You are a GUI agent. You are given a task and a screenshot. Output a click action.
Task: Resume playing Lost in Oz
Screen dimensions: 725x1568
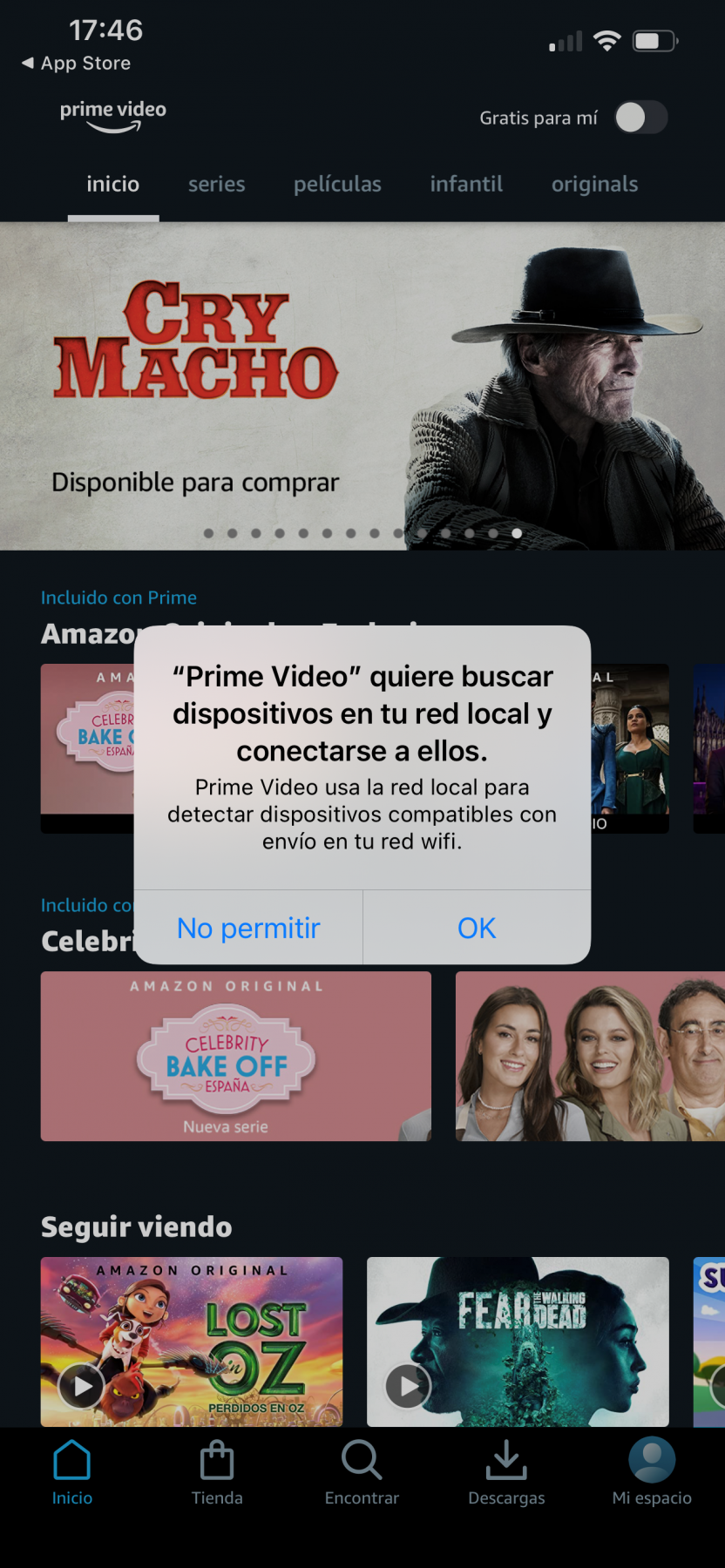coord(82,1385)
